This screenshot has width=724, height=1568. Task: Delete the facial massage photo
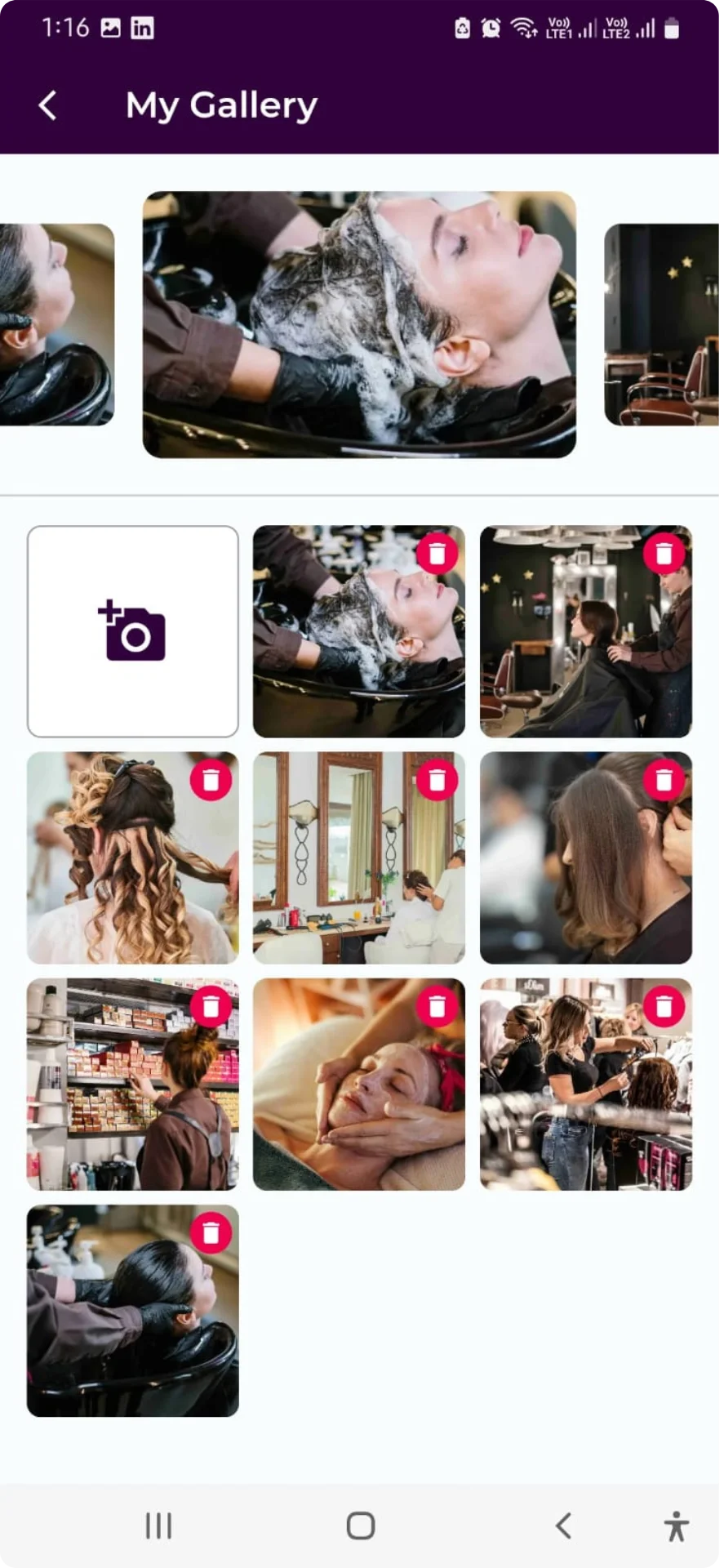click(x=438, y=1007)
